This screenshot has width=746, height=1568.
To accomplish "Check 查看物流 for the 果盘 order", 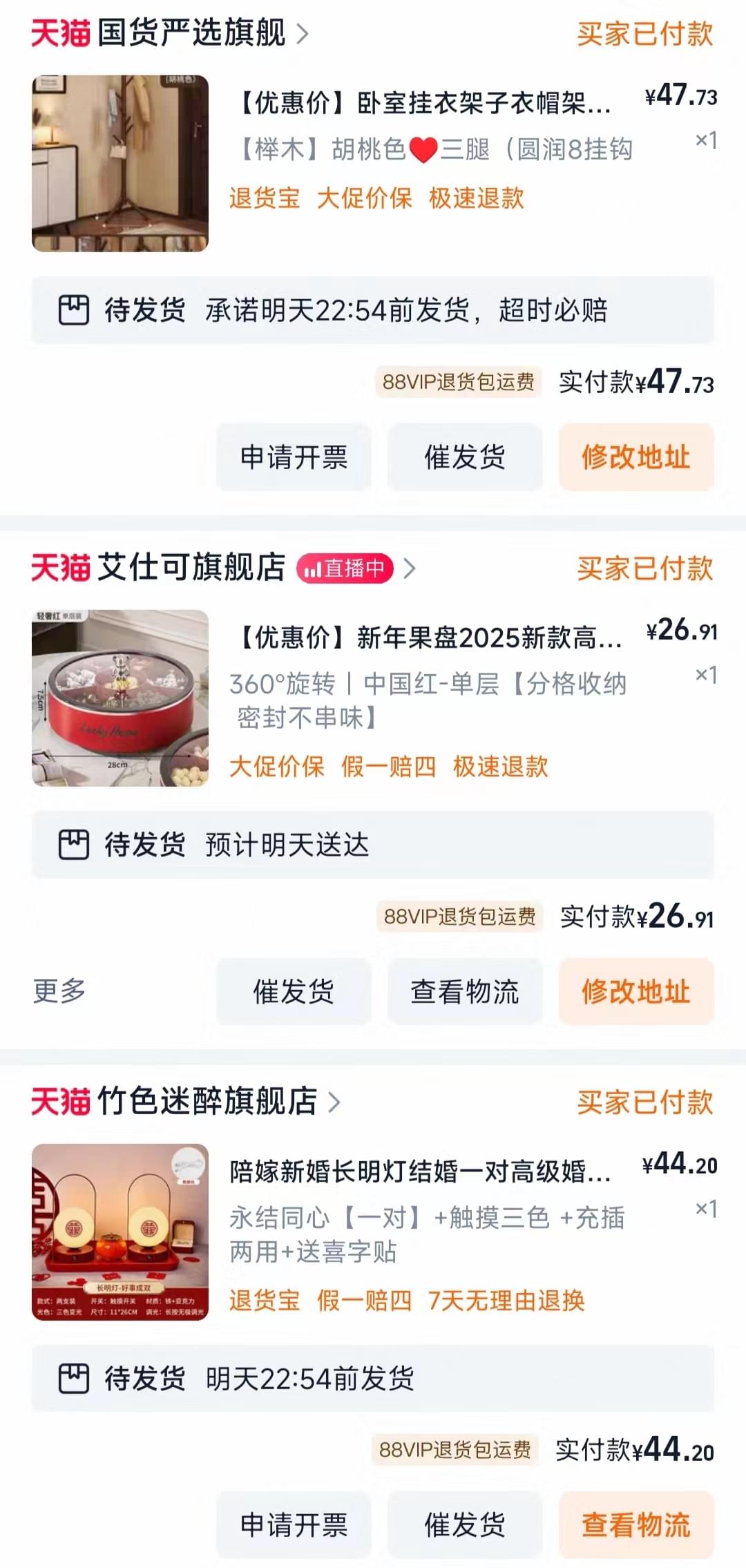I will coord(464,991).
